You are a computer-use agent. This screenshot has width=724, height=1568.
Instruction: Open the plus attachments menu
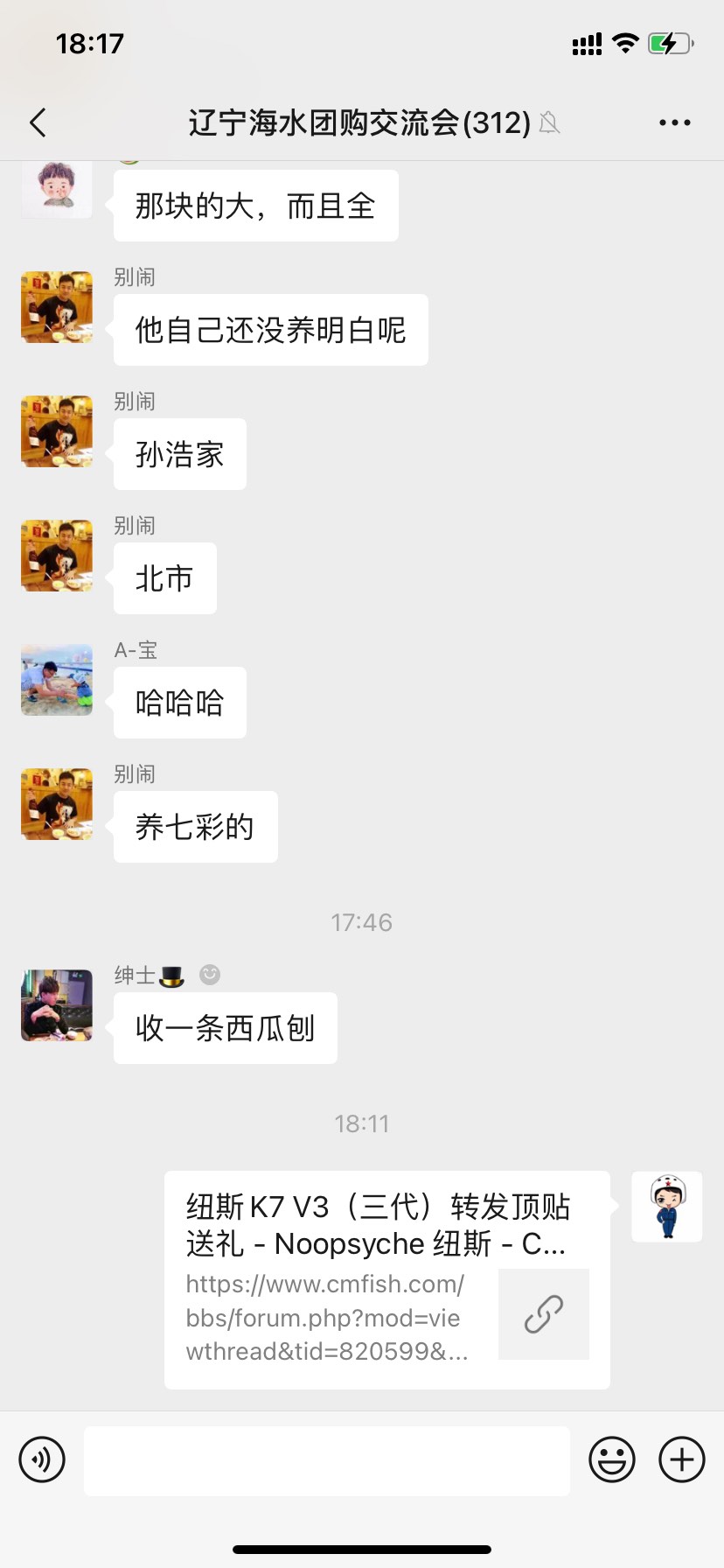(x=681, y=1459)
